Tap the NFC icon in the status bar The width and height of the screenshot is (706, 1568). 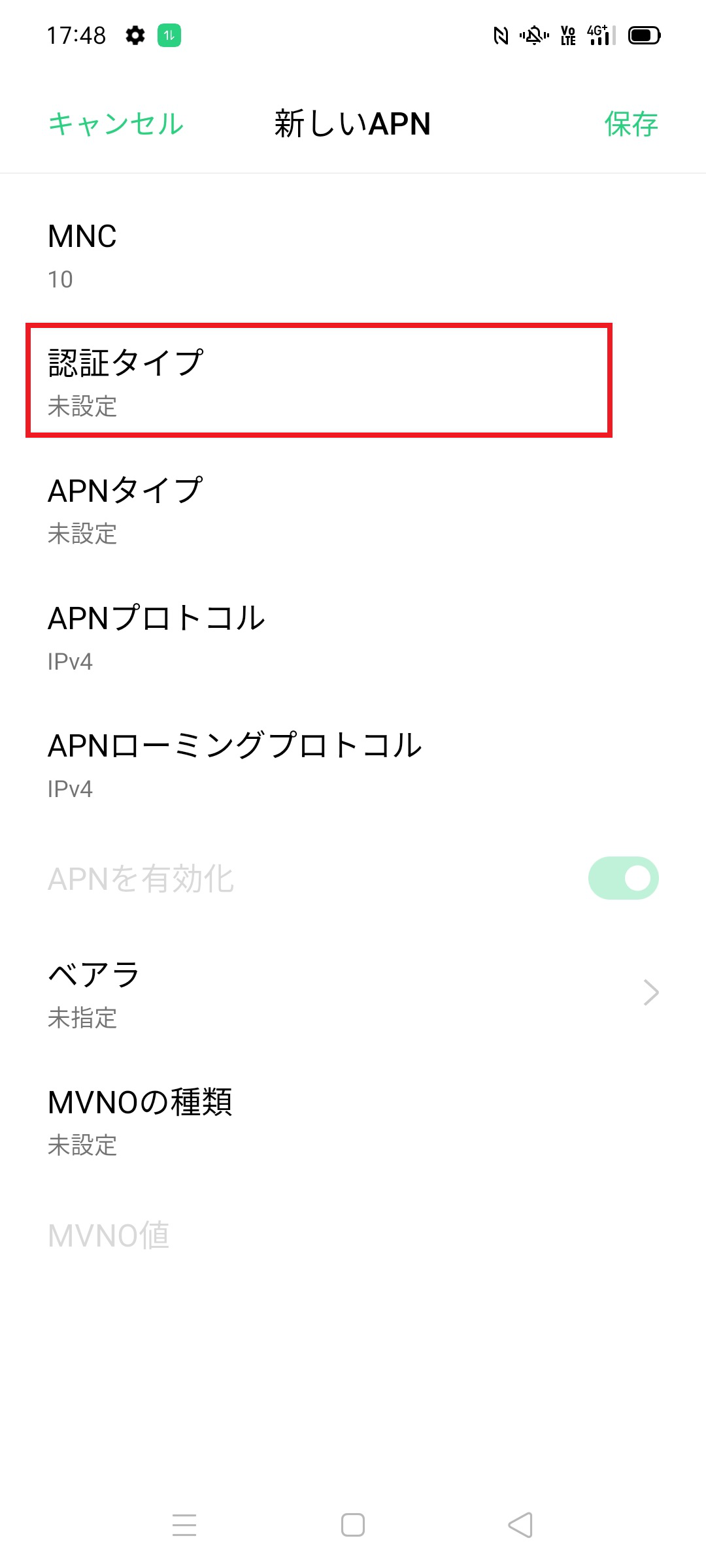point(500,37)
